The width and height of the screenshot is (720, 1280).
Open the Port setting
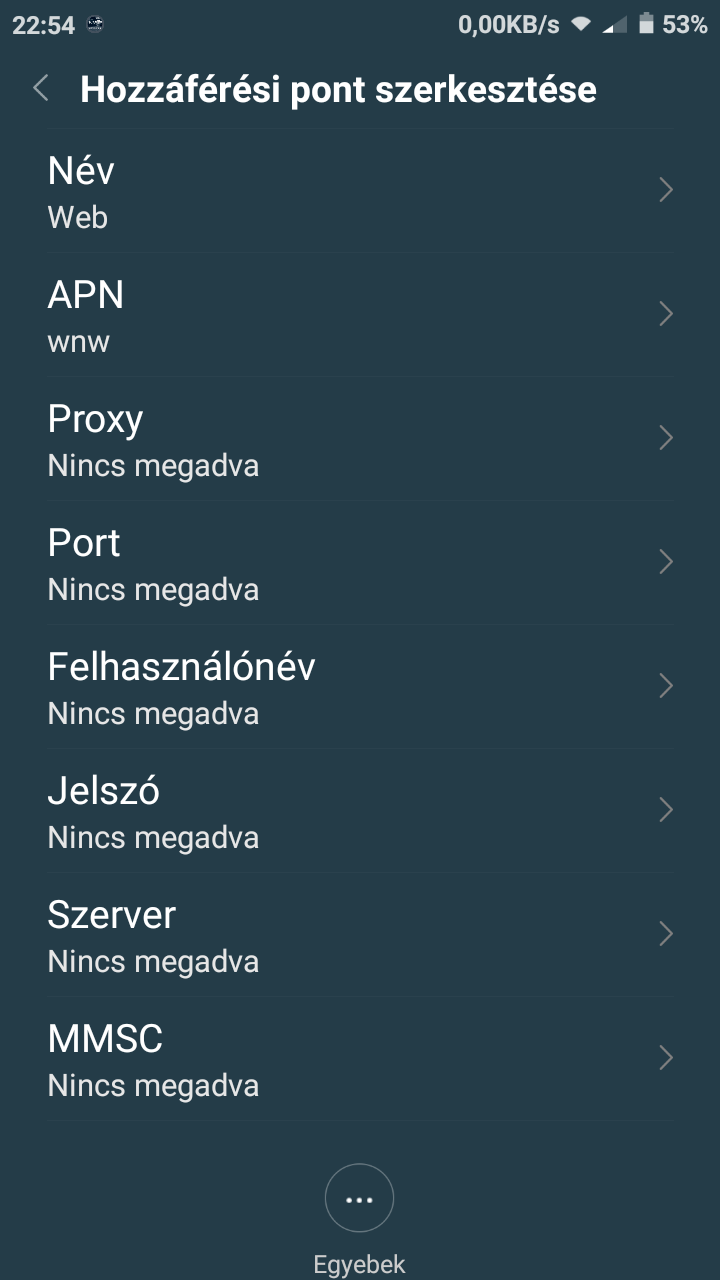click(x=360, y=563)
